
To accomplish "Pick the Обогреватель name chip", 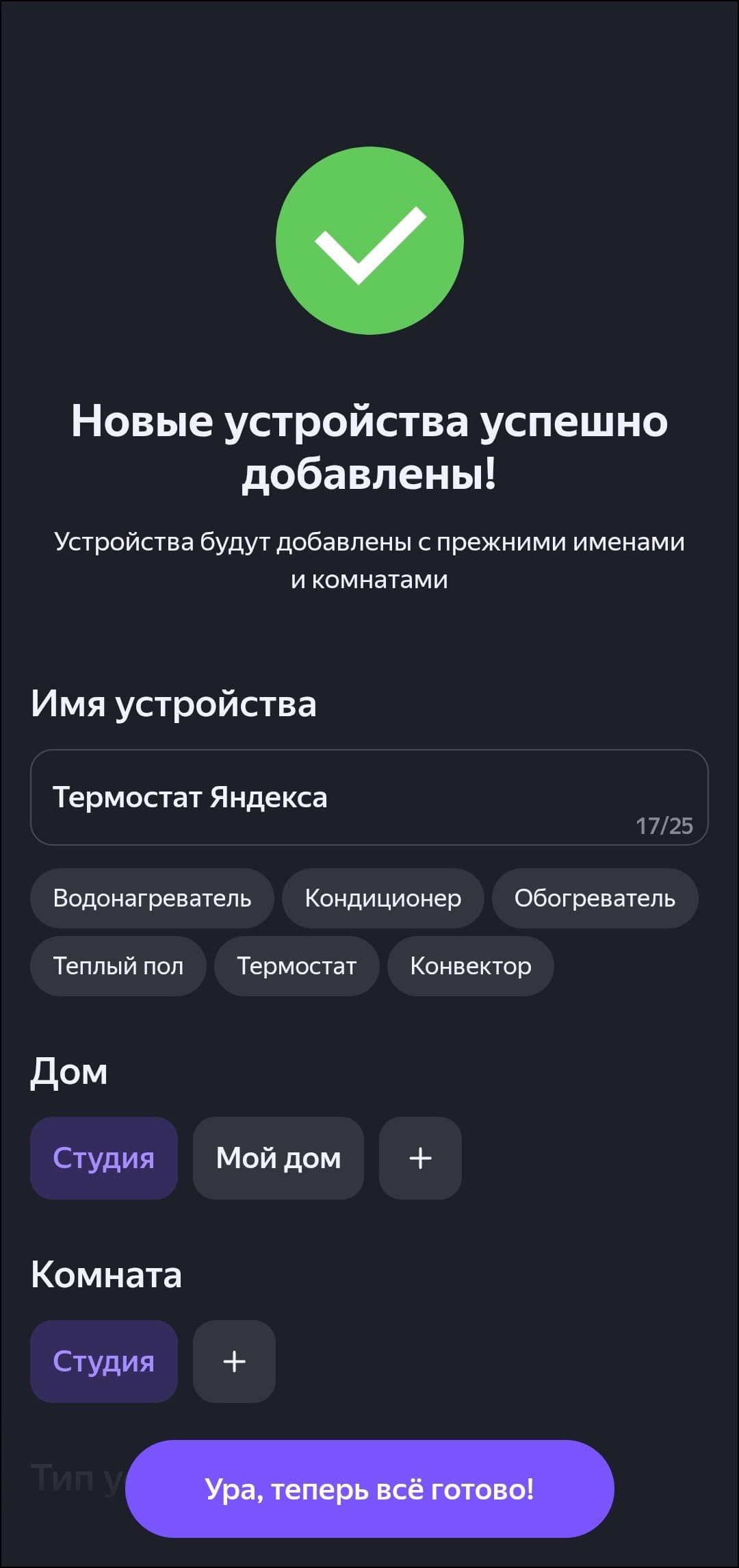I will point(595,898).
